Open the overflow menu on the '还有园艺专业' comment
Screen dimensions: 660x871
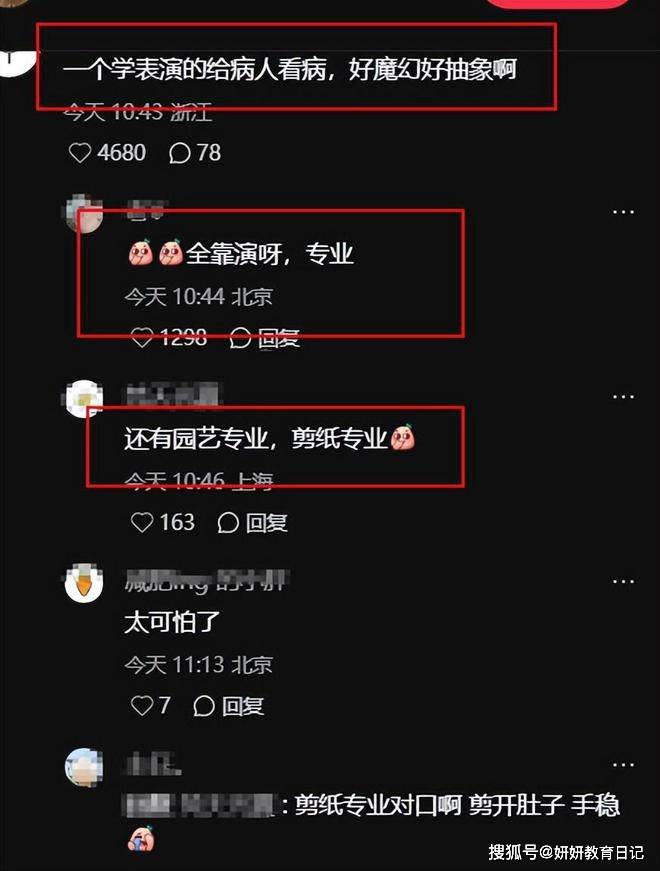tap(623, 396)
